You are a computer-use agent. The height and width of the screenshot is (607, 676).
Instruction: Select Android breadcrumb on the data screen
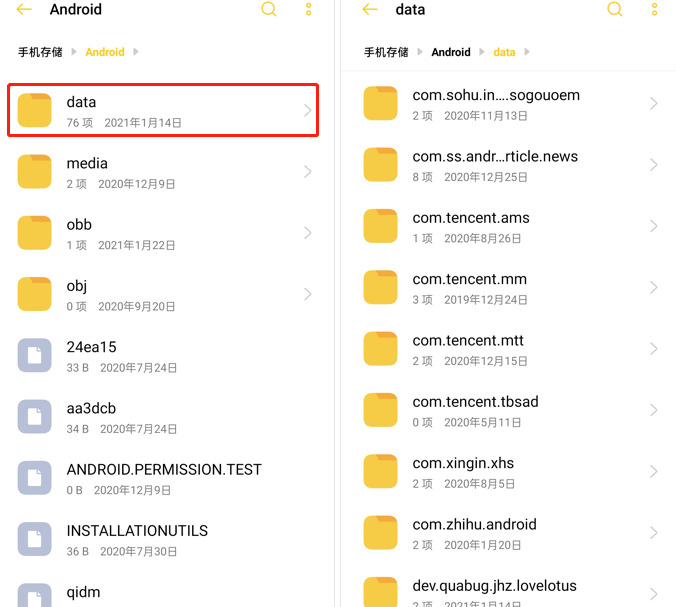click(x=451, y=52)
